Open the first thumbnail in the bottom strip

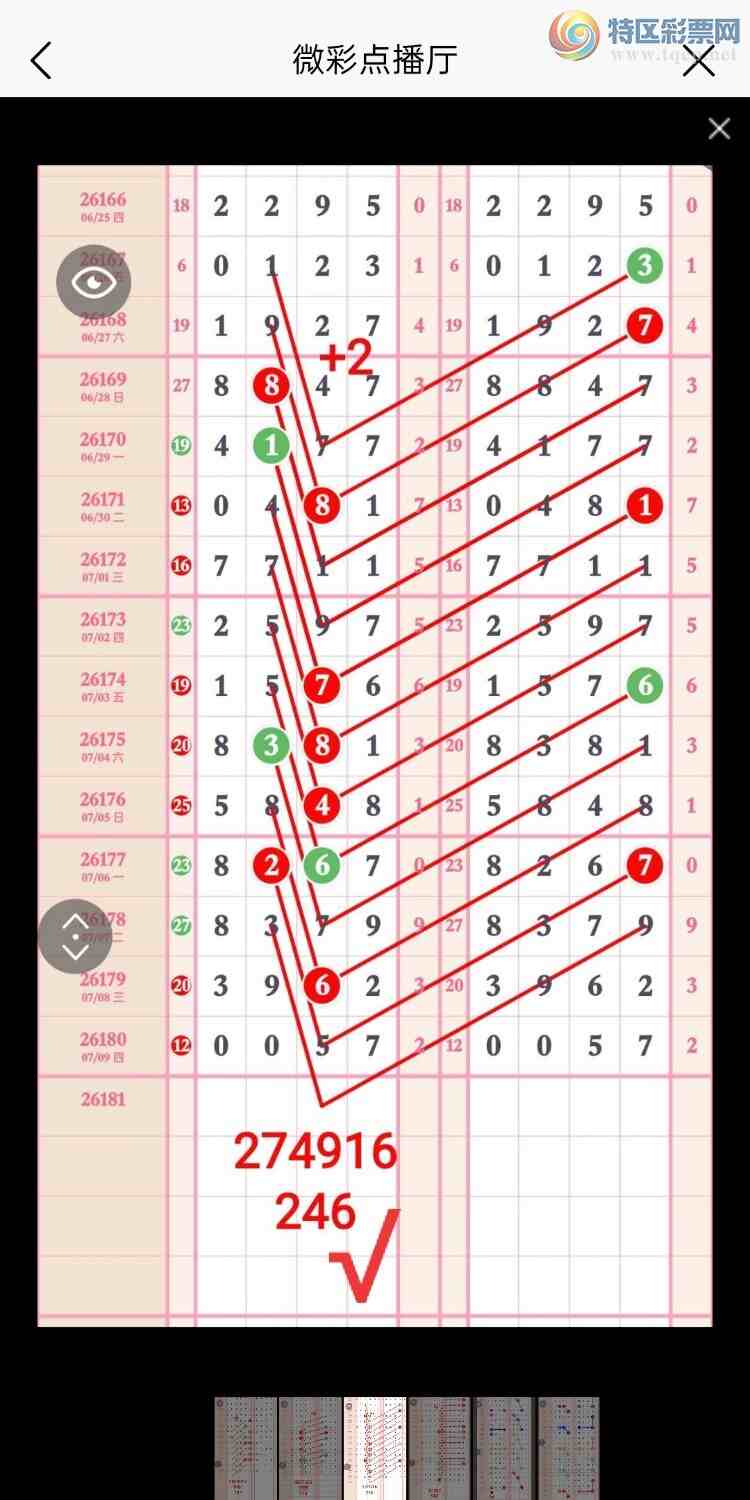tap(245, 1448)
